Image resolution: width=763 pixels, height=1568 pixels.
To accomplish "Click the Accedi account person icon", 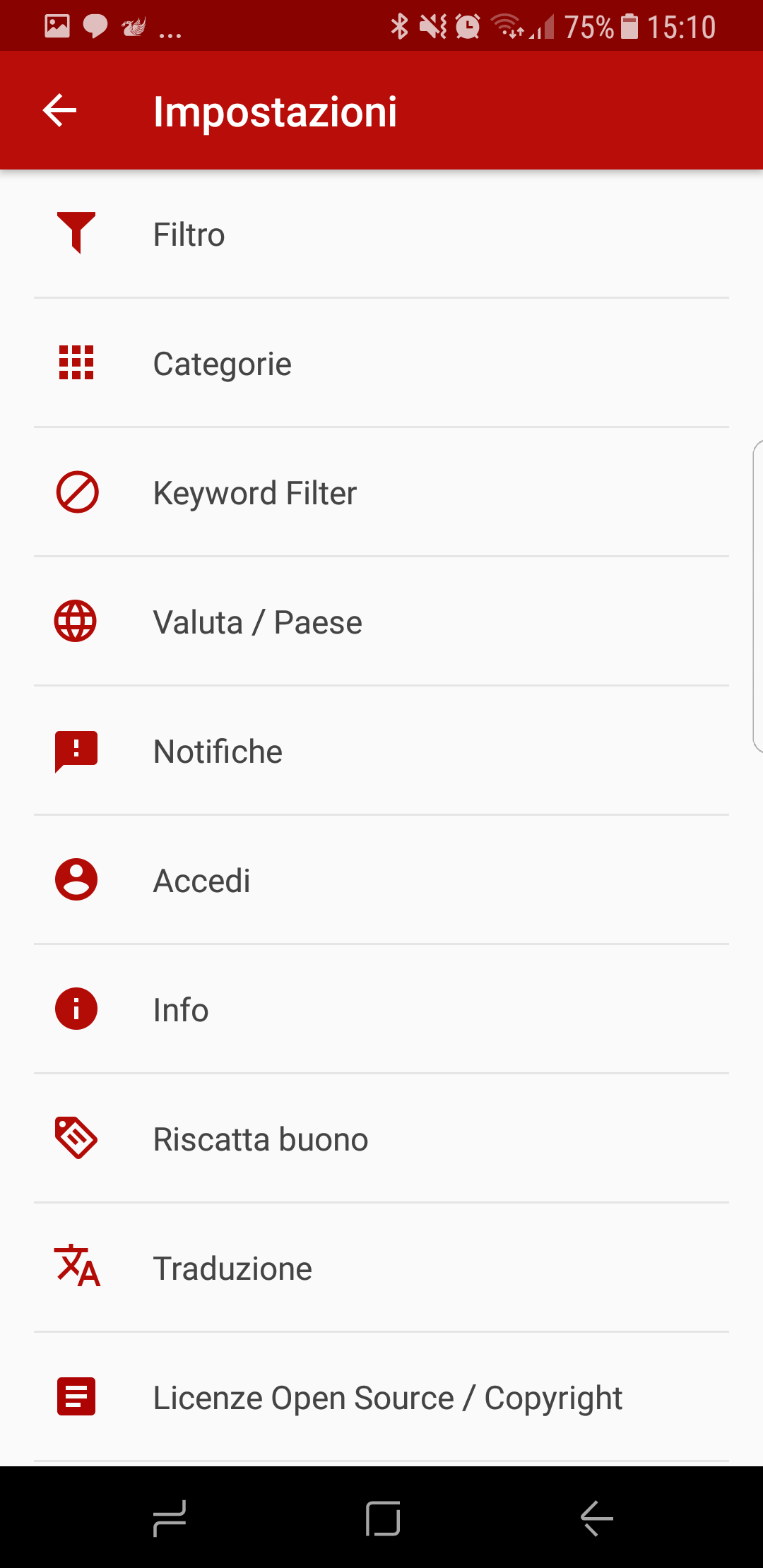I will (x=76, y=880).
